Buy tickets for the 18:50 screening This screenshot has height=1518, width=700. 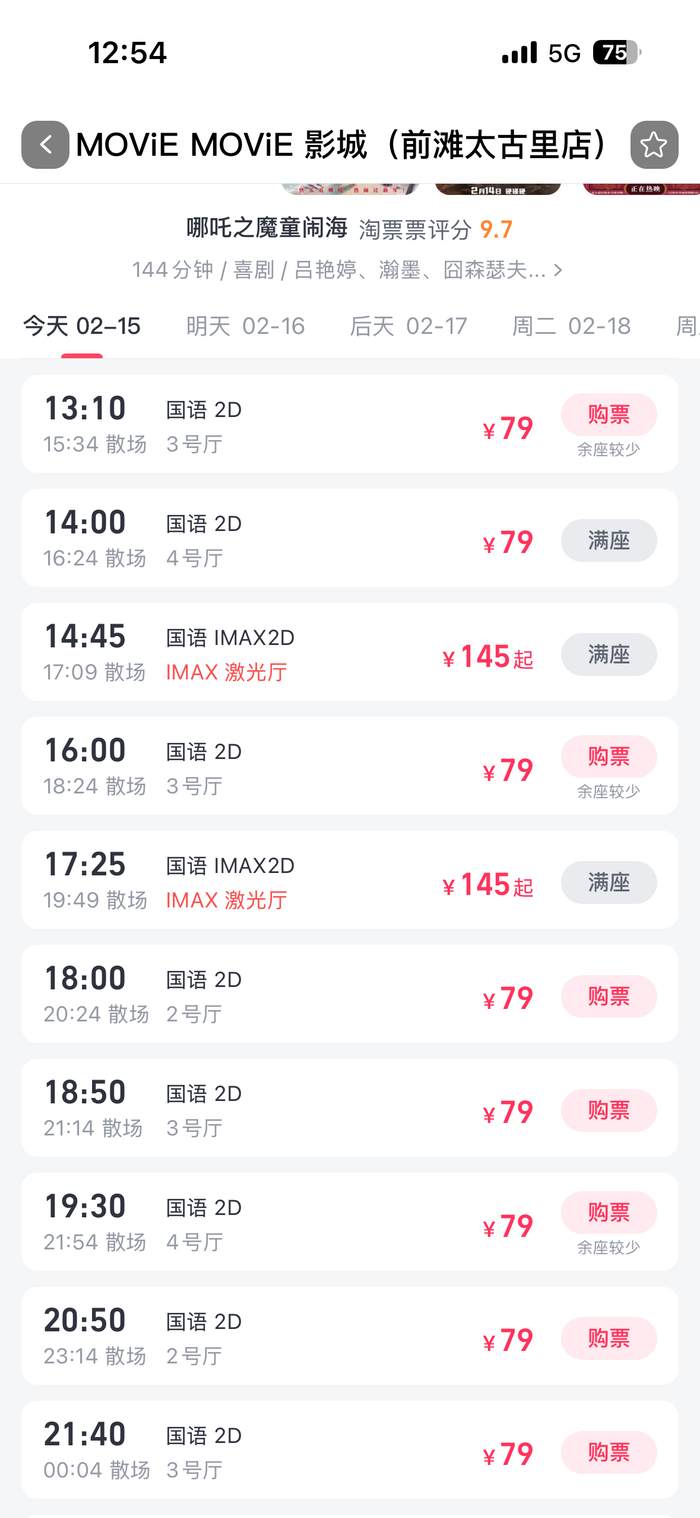[608, 1111]
